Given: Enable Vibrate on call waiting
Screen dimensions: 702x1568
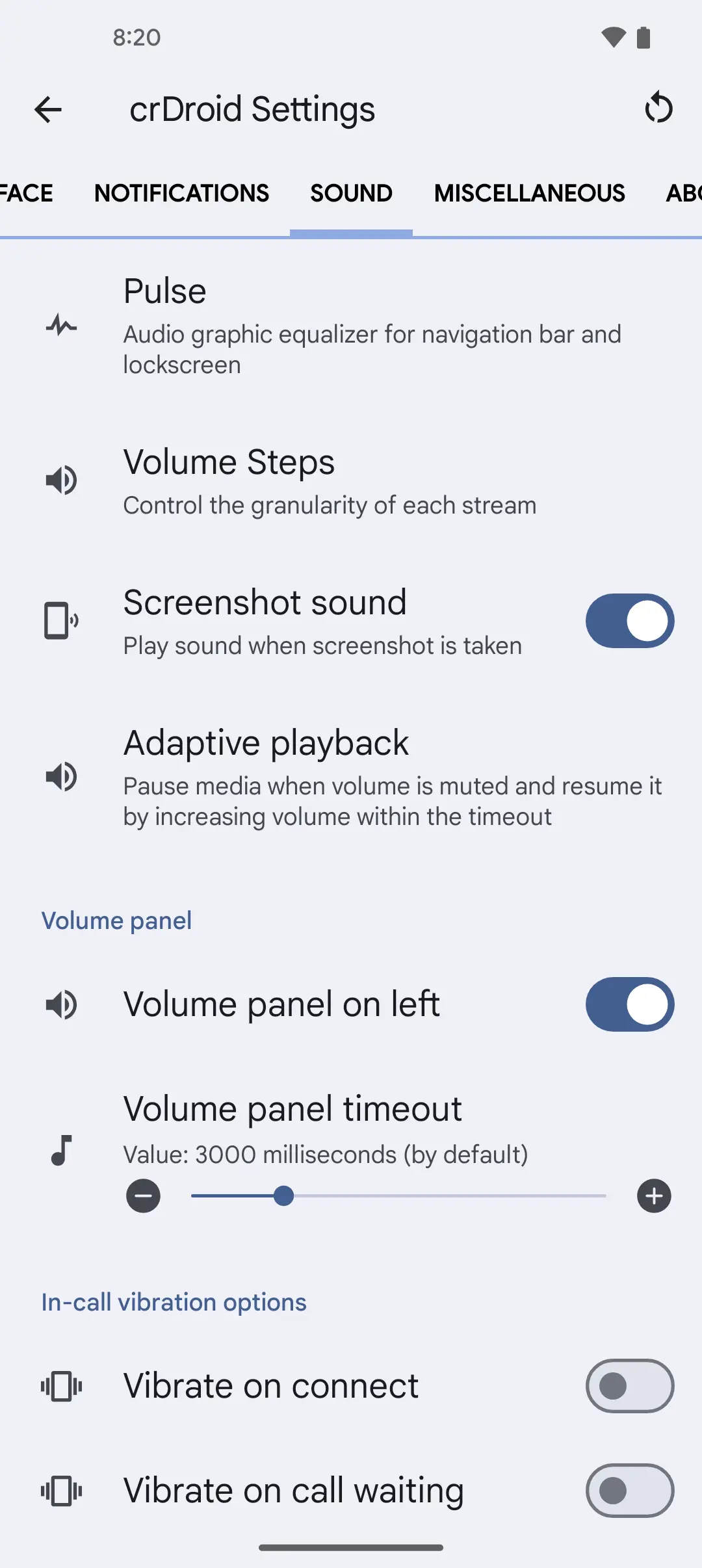Looking at the screenshot, I should click(629, 1491).
